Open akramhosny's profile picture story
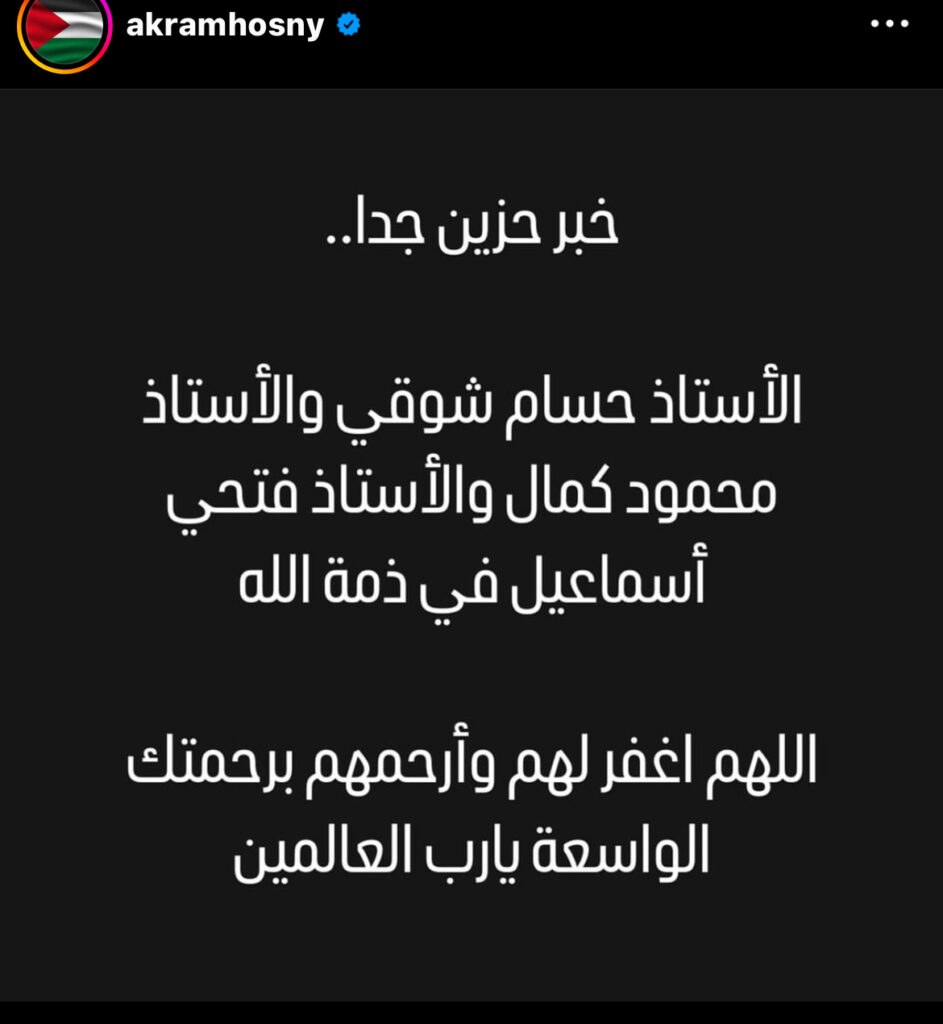Screen dimensions: 943x1024 [x=64, y=30]
